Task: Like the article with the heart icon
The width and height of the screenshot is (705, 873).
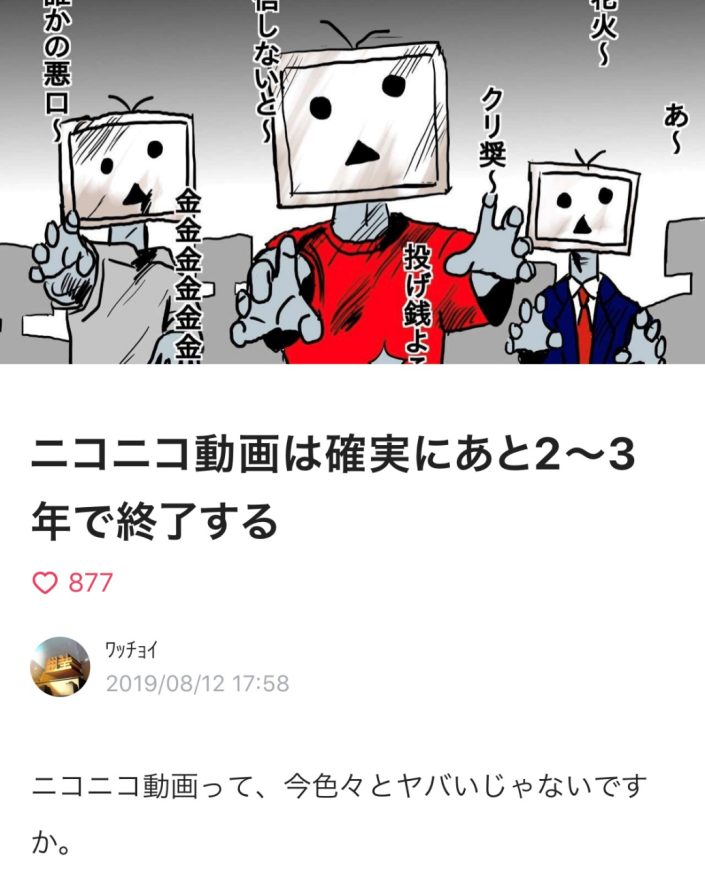Action: coord(46,582)
